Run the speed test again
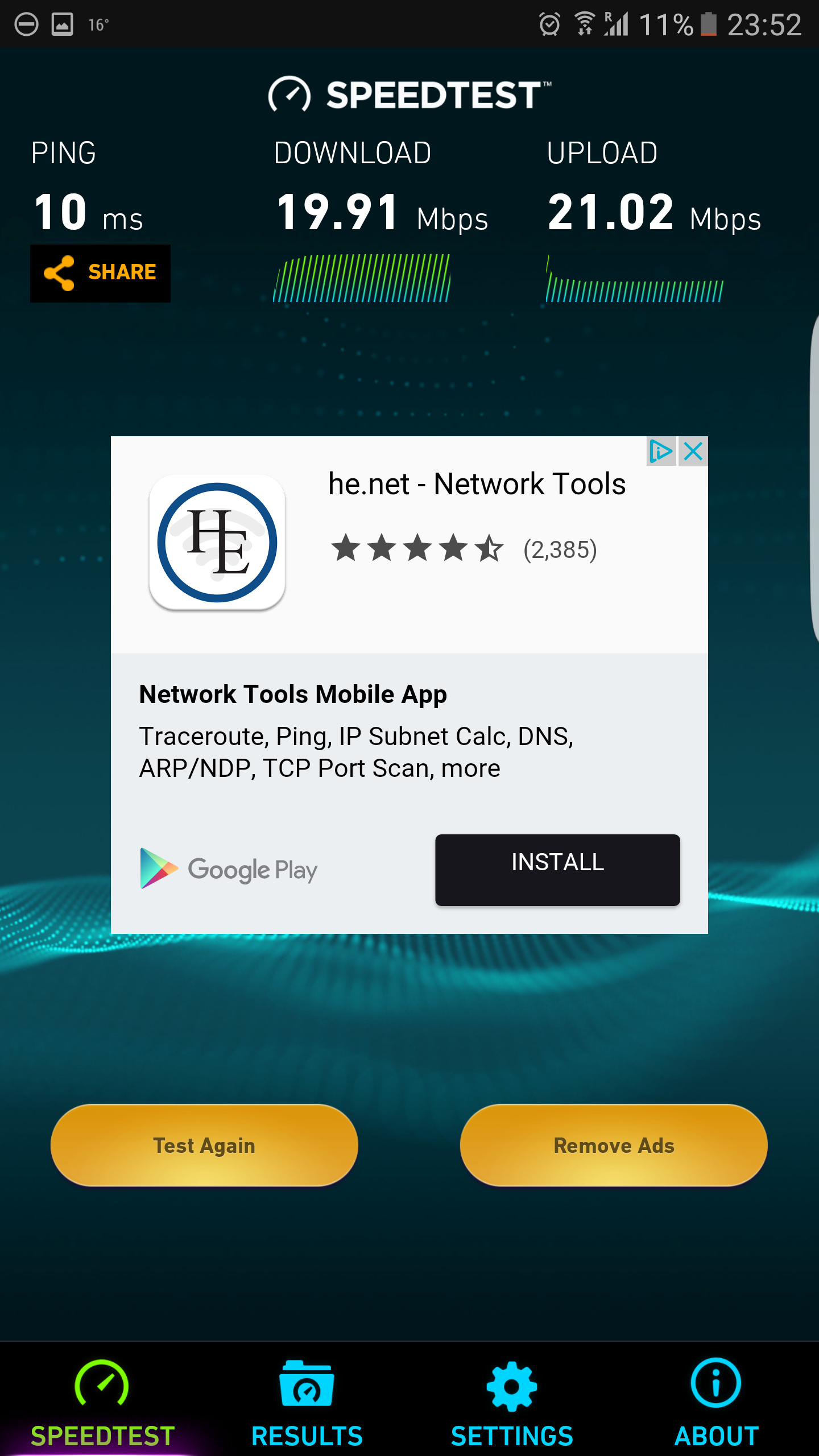 point(204,1145)
